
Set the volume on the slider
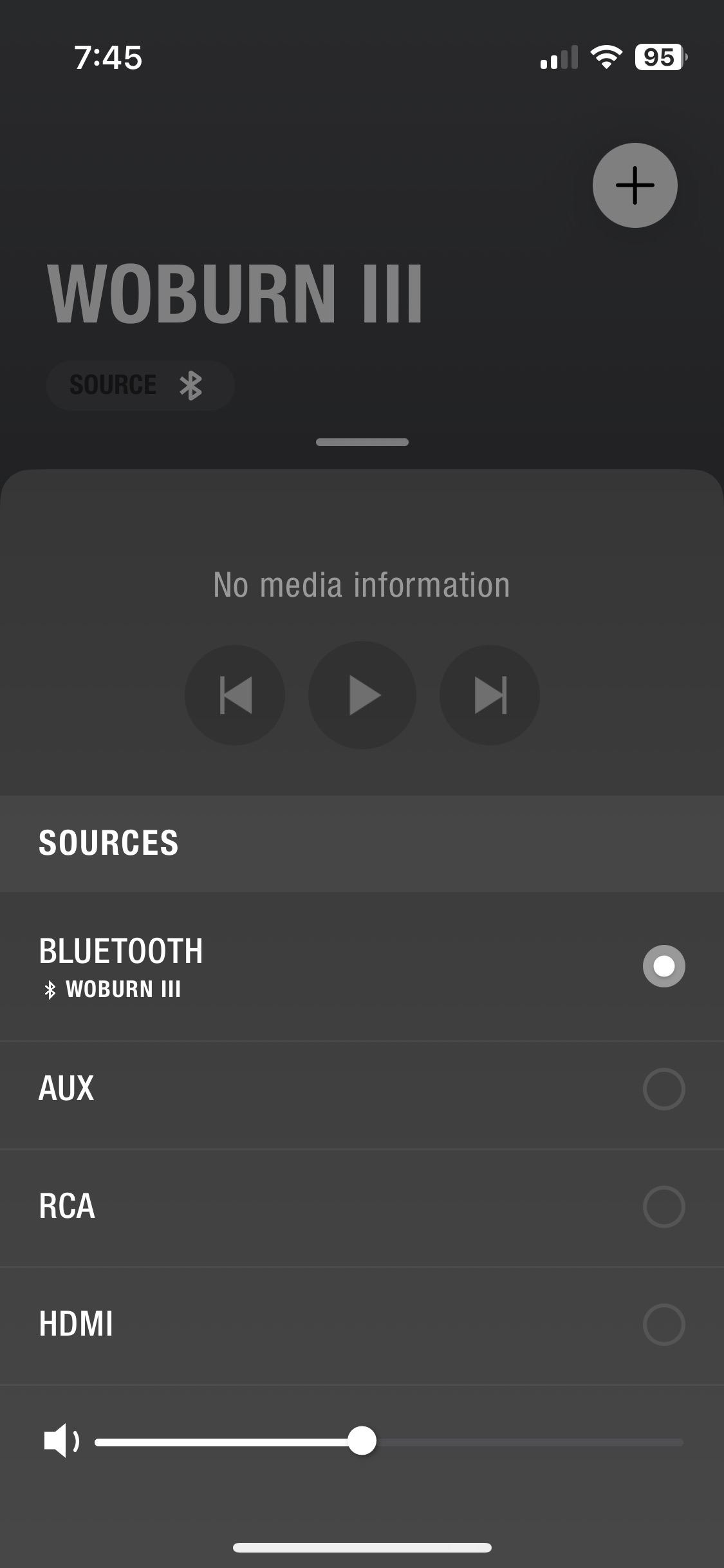(389, 1441)
